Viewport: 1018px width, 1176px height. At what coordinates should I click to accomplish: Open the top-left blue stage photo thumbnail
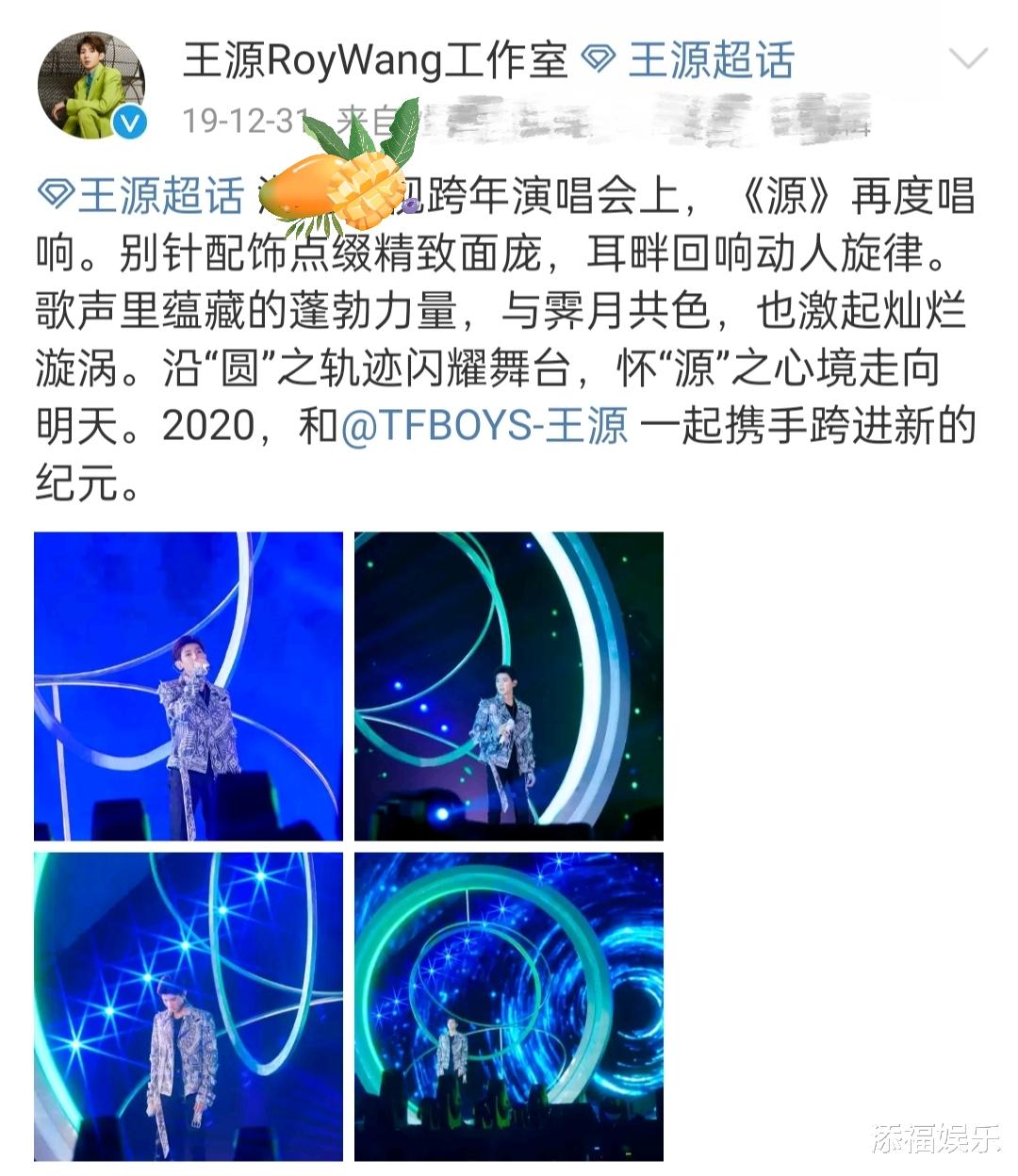(x=189, y=686)
